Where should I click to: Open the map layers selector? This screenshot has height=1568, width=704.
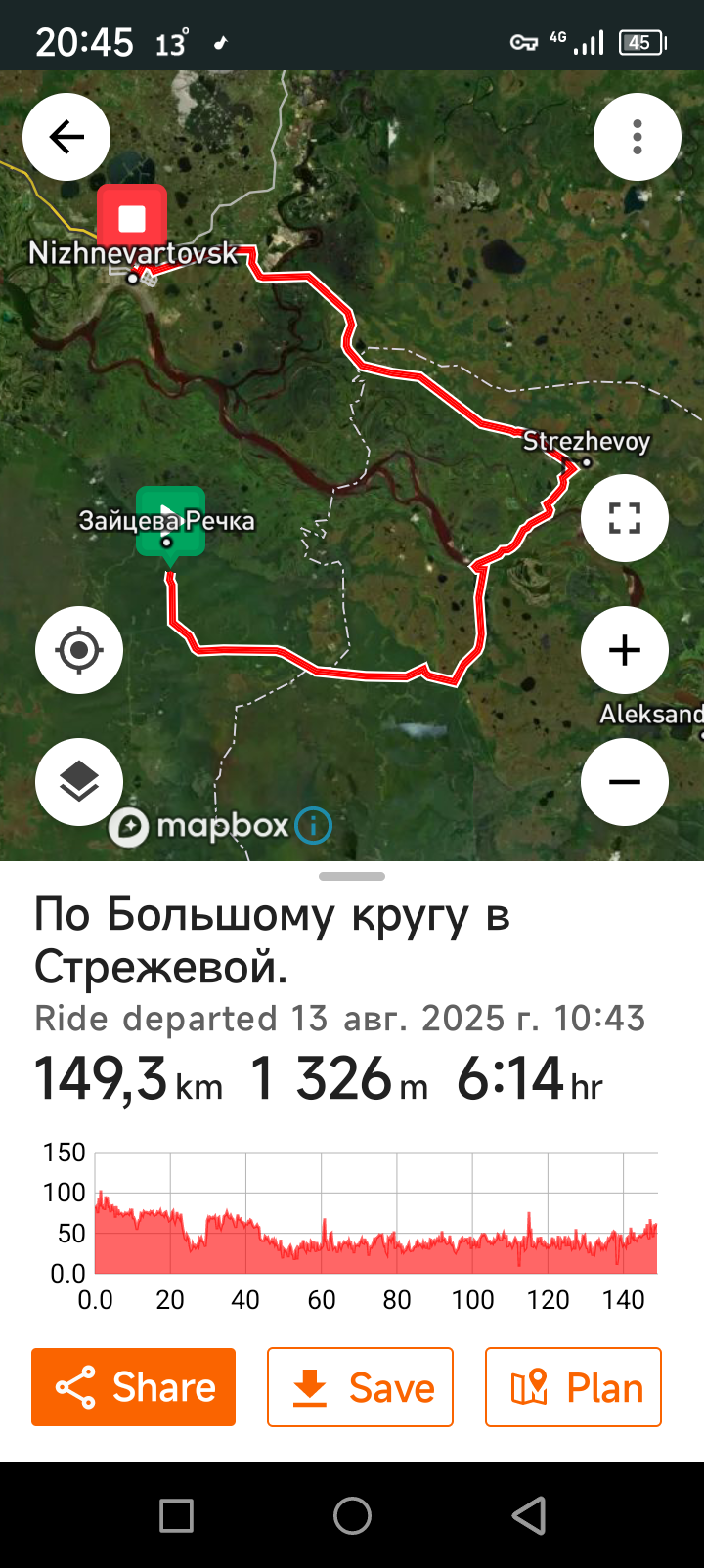pos(79,782)
